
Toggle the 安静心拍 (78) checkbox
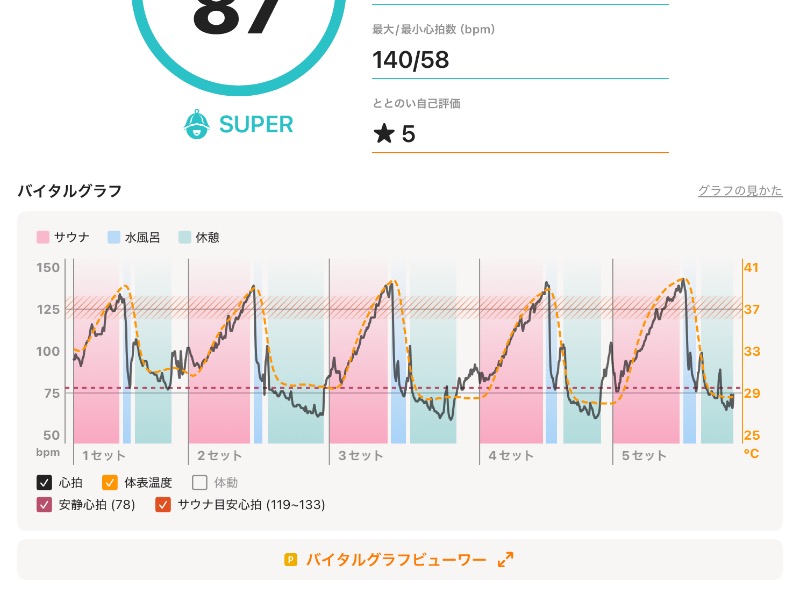pyautogui.click(x=44, y=505)
